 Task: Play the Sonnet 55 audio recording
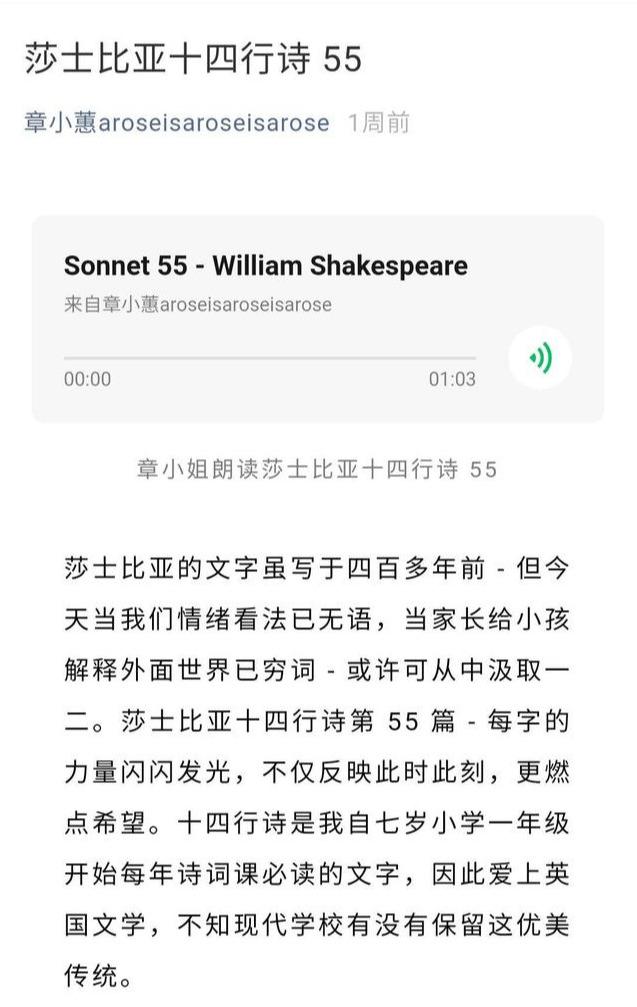[540, 357]
